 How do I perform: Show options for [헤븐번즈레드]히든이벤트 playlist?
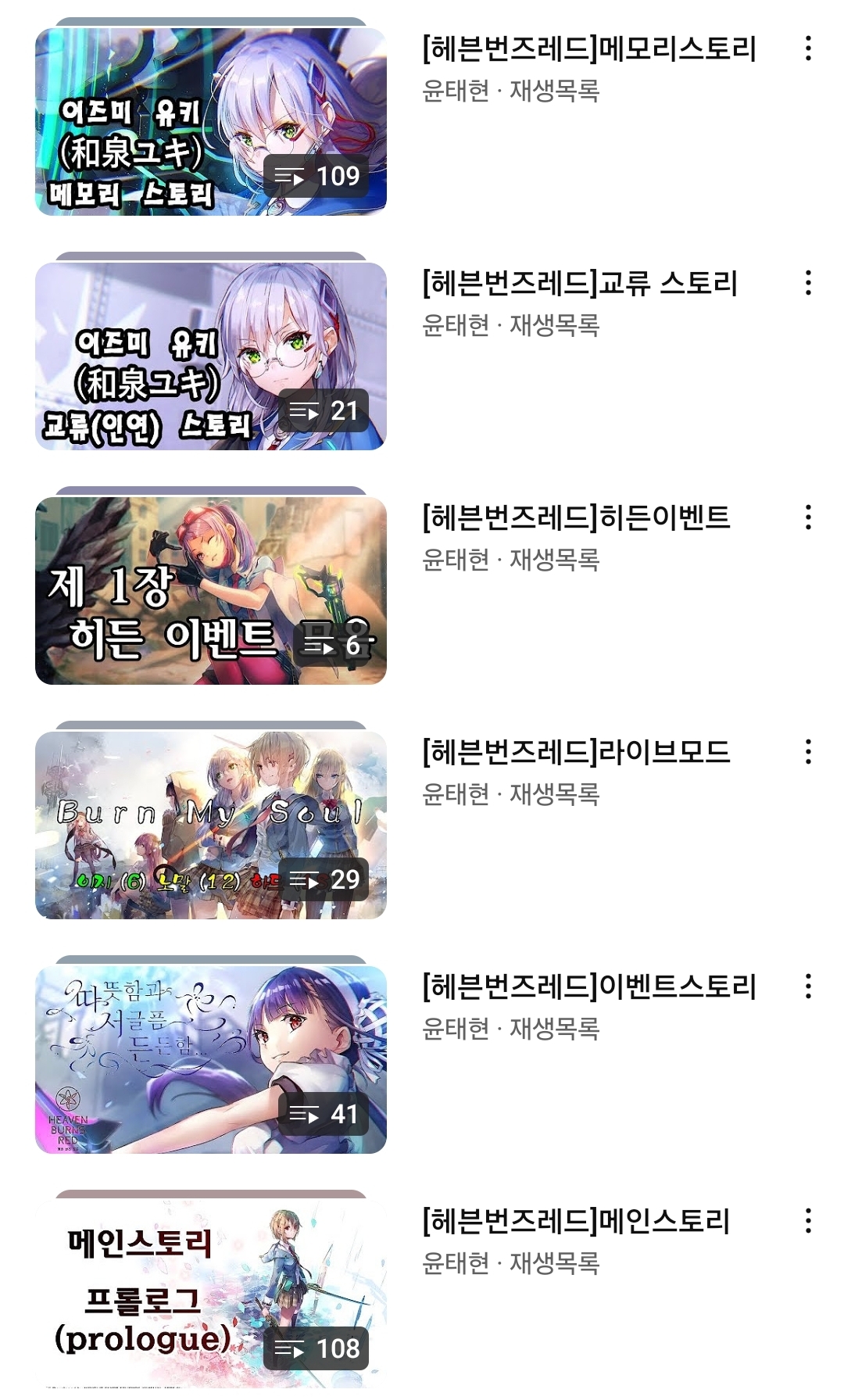(808, 517)
